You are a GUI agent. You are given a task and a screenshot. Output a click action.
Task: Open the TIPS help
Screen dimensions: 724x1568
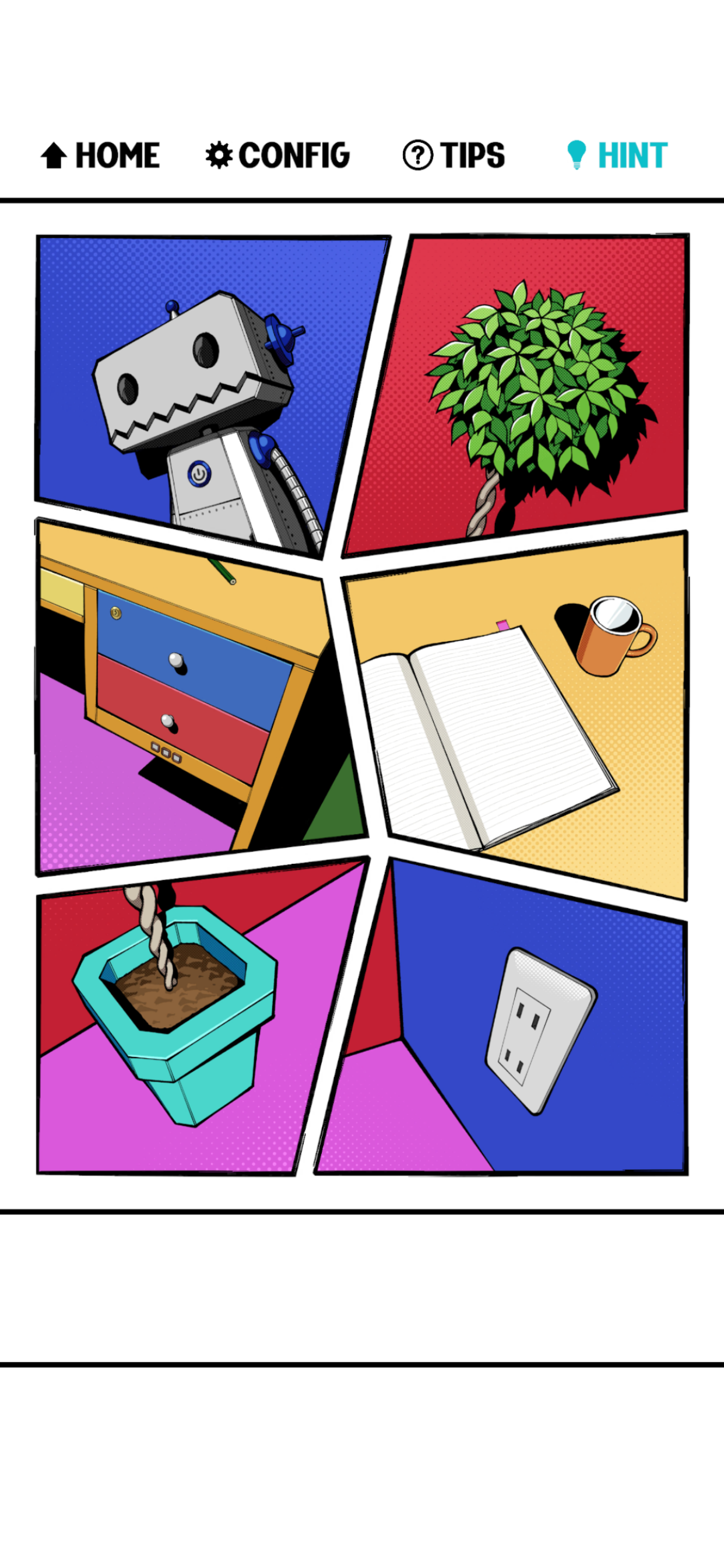[x=454, y=155]
